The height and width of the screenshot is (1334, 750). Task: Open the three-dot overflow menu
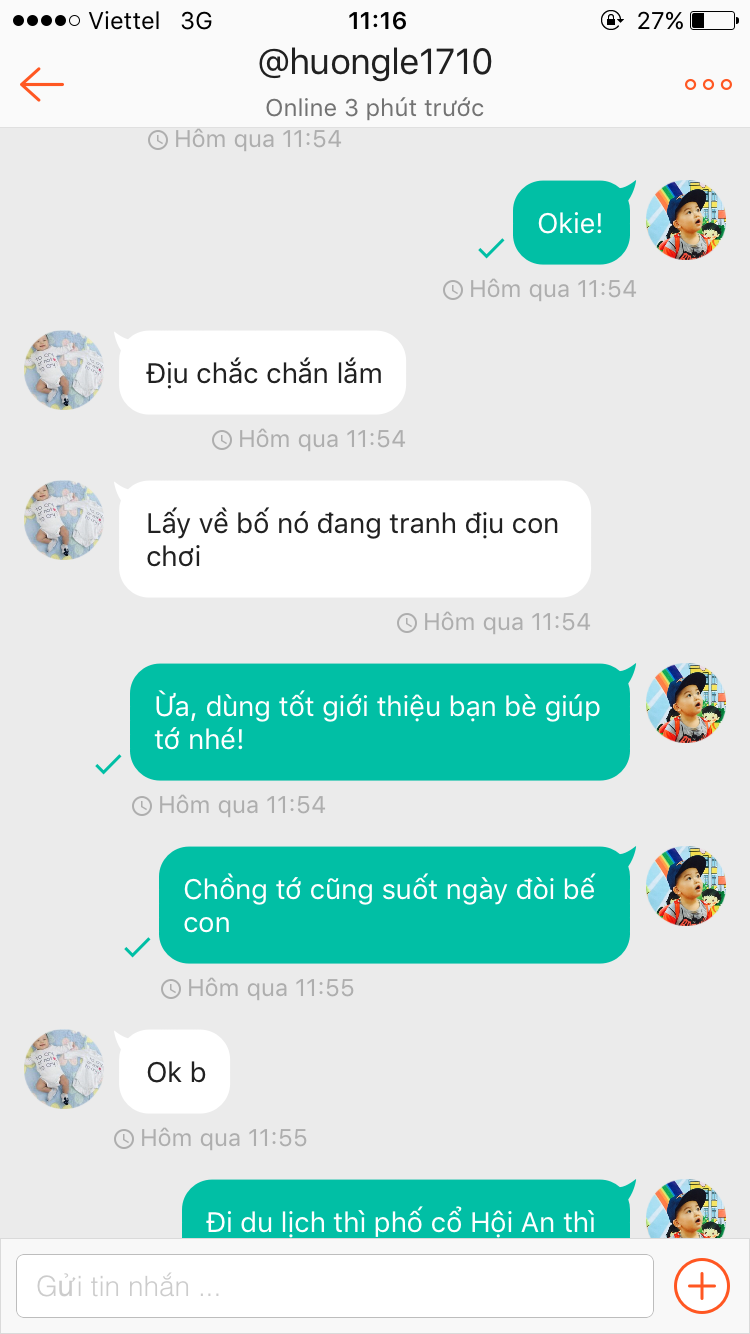tap(708, 84)
